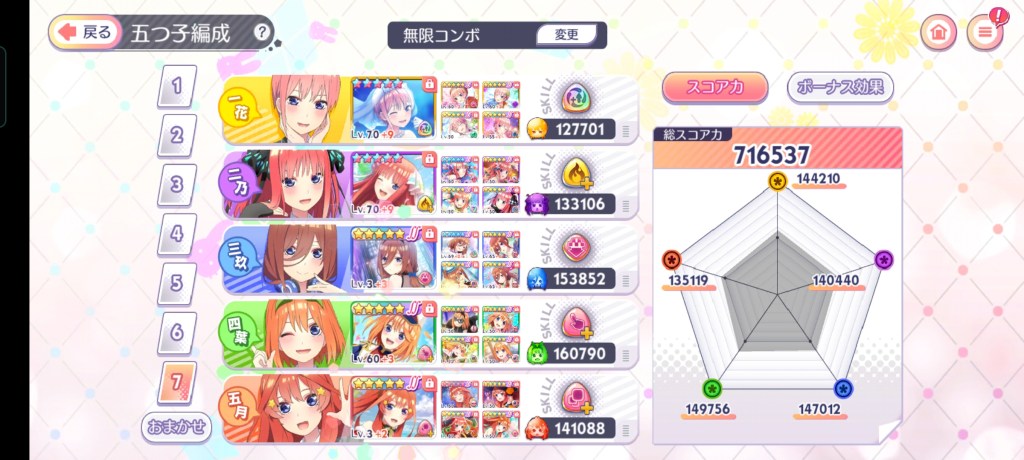Open 三玖's main card
This screenshot has height=460, width=1024.
393,259
